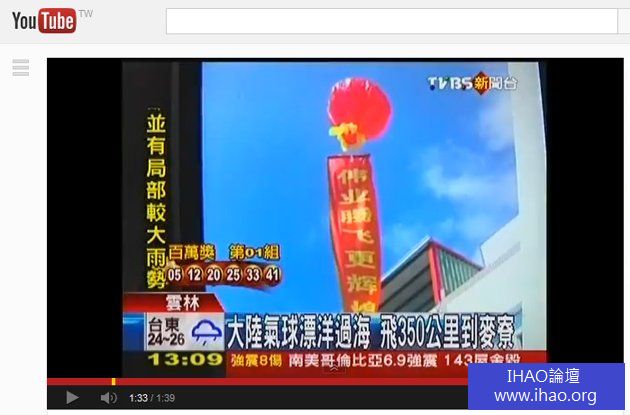Open the YouTube guide hamburger menu

point(20,68)
